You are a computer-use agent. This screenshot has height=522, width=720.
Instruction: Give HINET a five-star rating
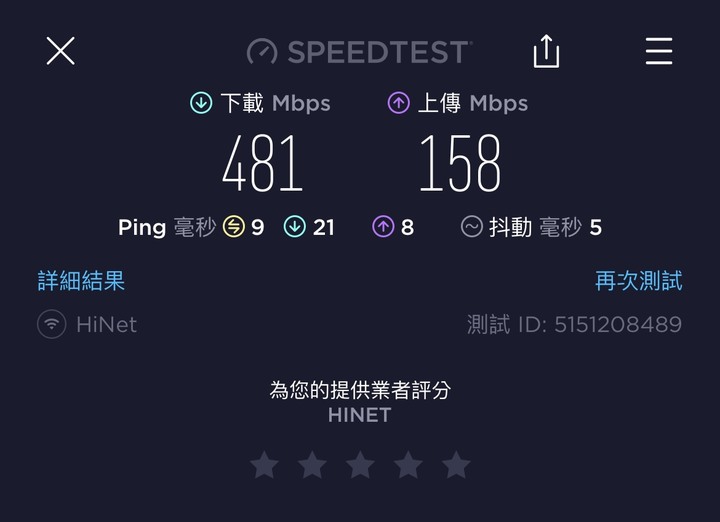click(x=456, y=464)
